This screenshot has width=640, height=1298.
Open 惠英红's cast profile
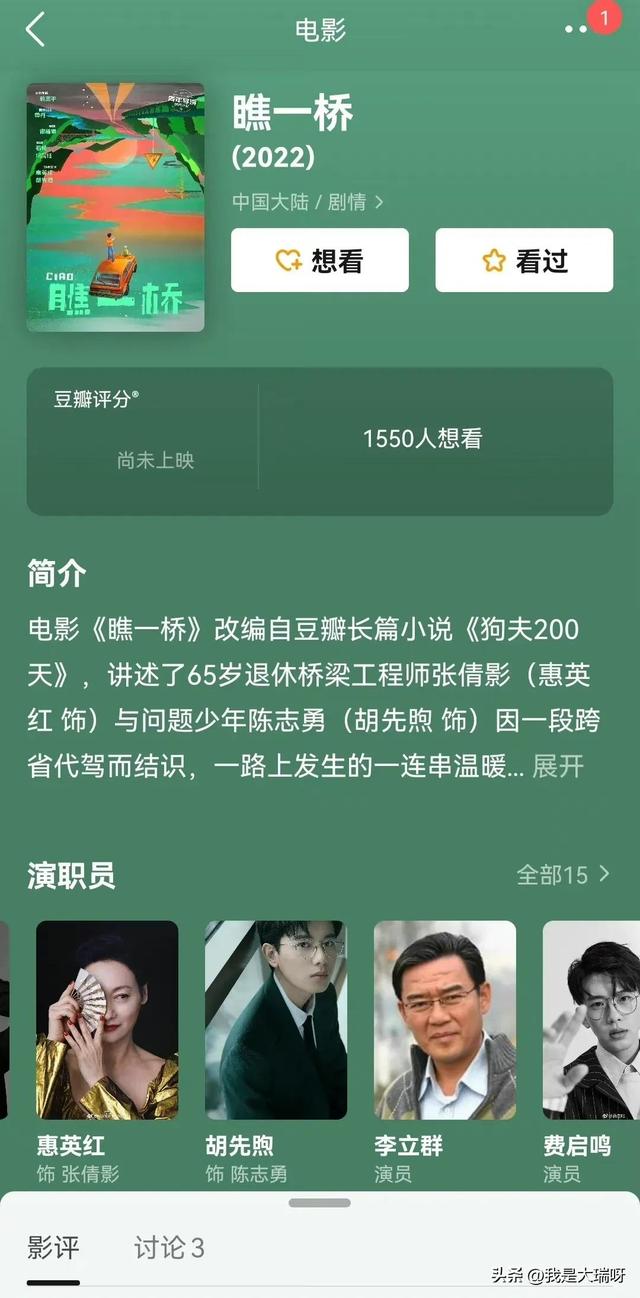(107, 1052)
